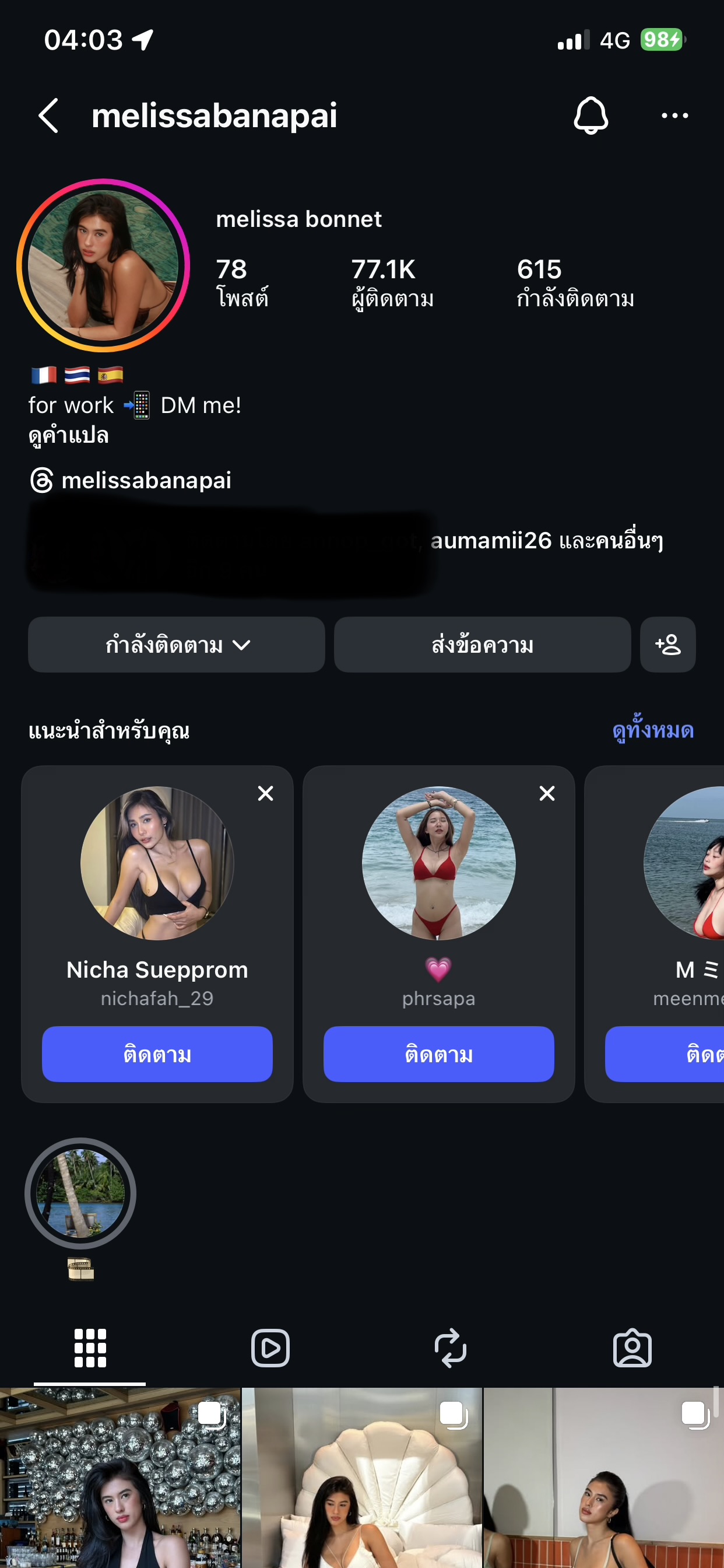The image size is (724, 1568).
Task: Follow nichafah_29
Action: point(157,1054)
